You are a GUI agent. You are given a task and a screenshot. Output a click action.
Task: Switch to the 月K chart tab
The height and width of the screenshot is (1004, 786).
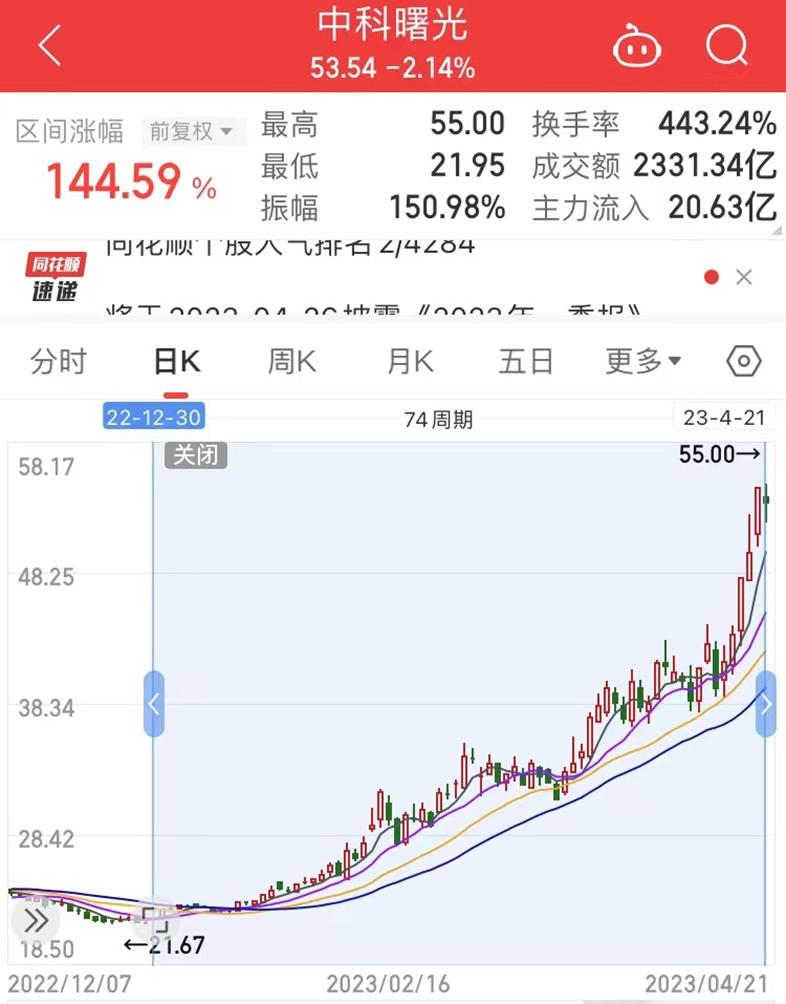pos(410,361)
